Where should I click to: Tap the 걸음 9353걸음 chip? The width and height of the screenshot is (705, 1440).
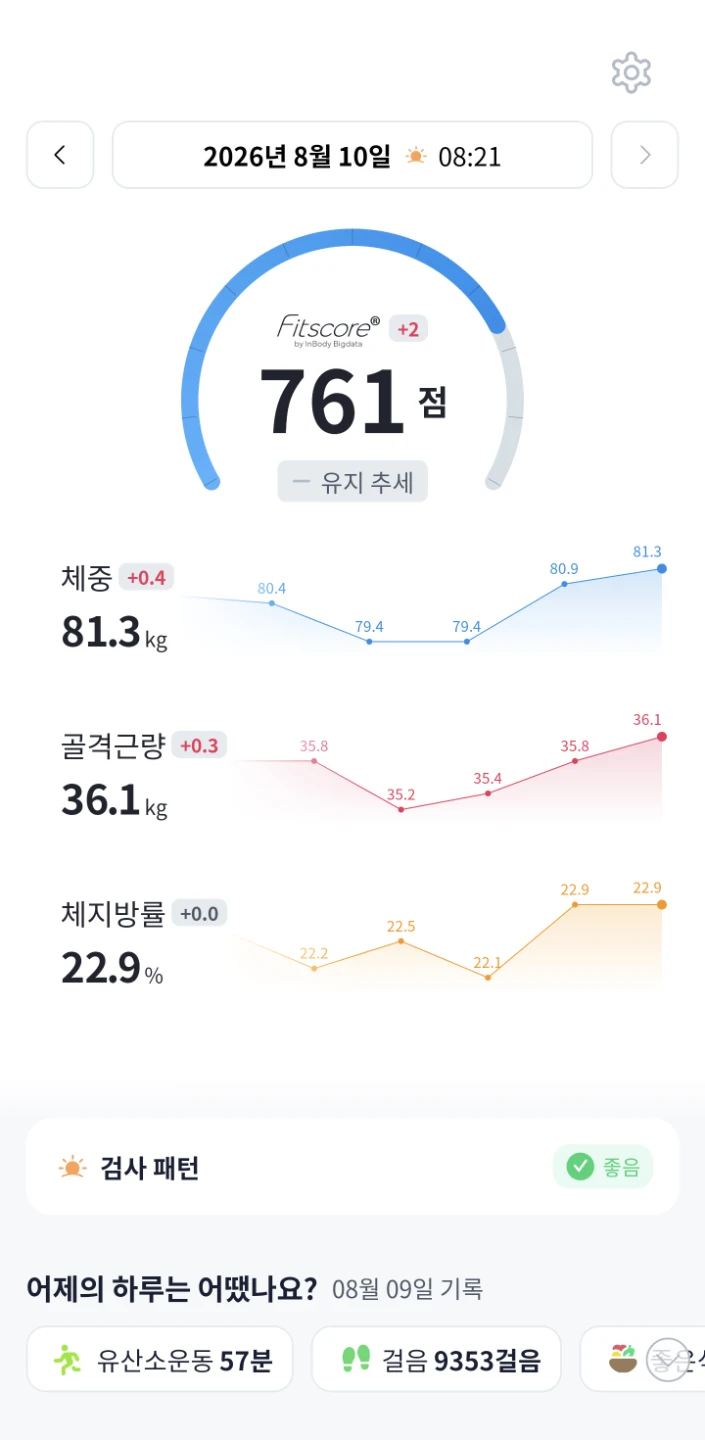click(436, 1359)
